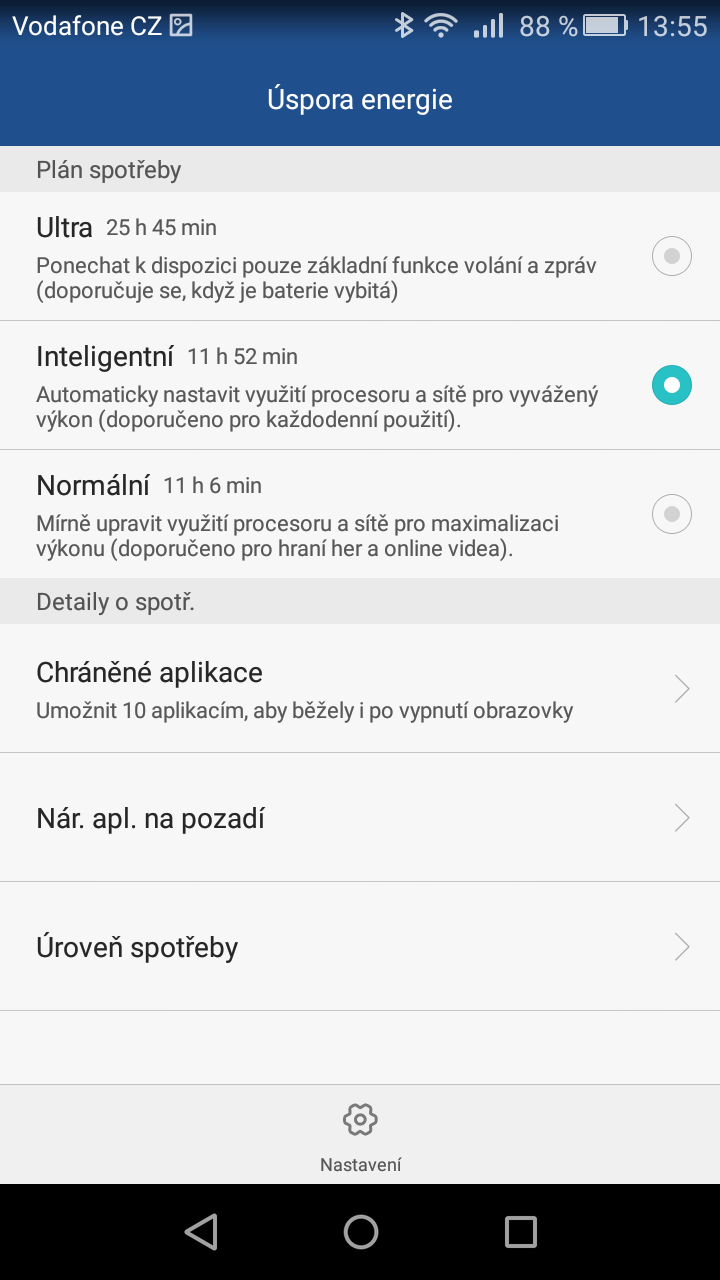Tap the system home button

click(360, 1232)
